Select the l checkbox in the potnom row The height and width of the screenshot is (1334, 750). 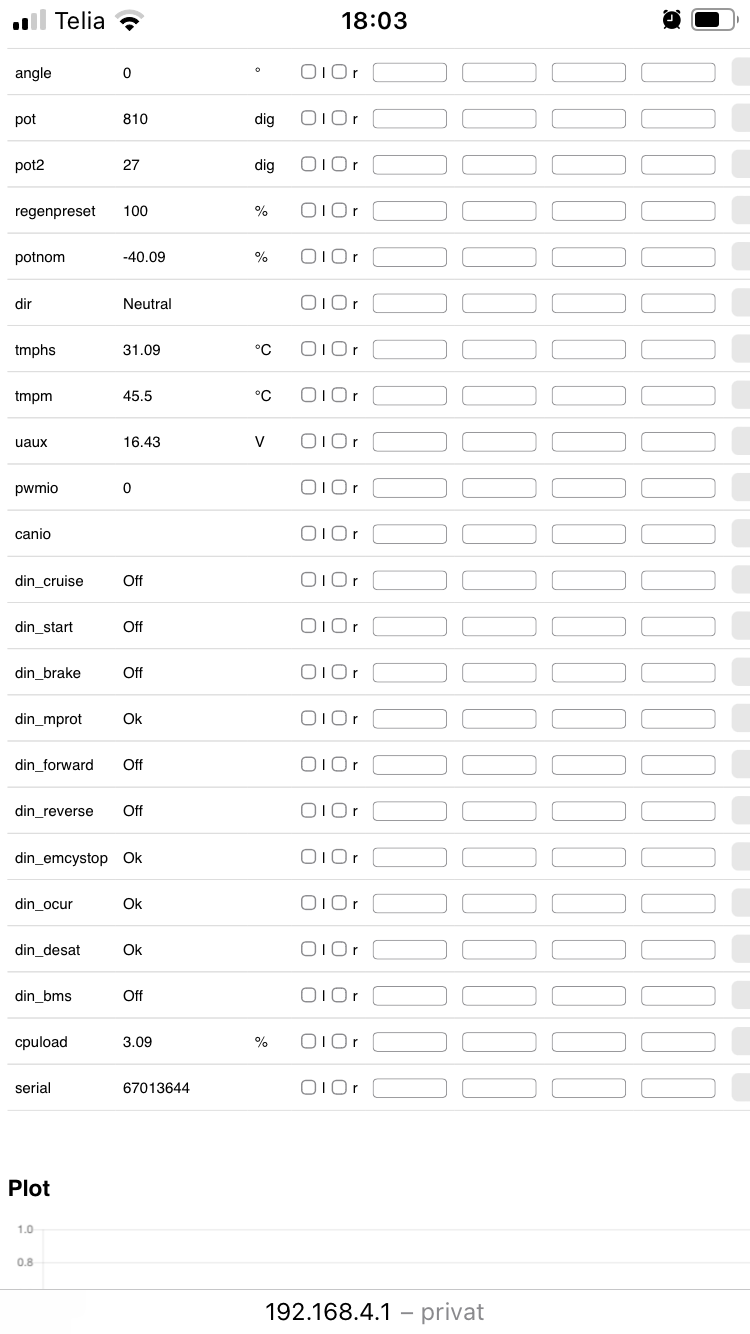(x=309, y=256)
